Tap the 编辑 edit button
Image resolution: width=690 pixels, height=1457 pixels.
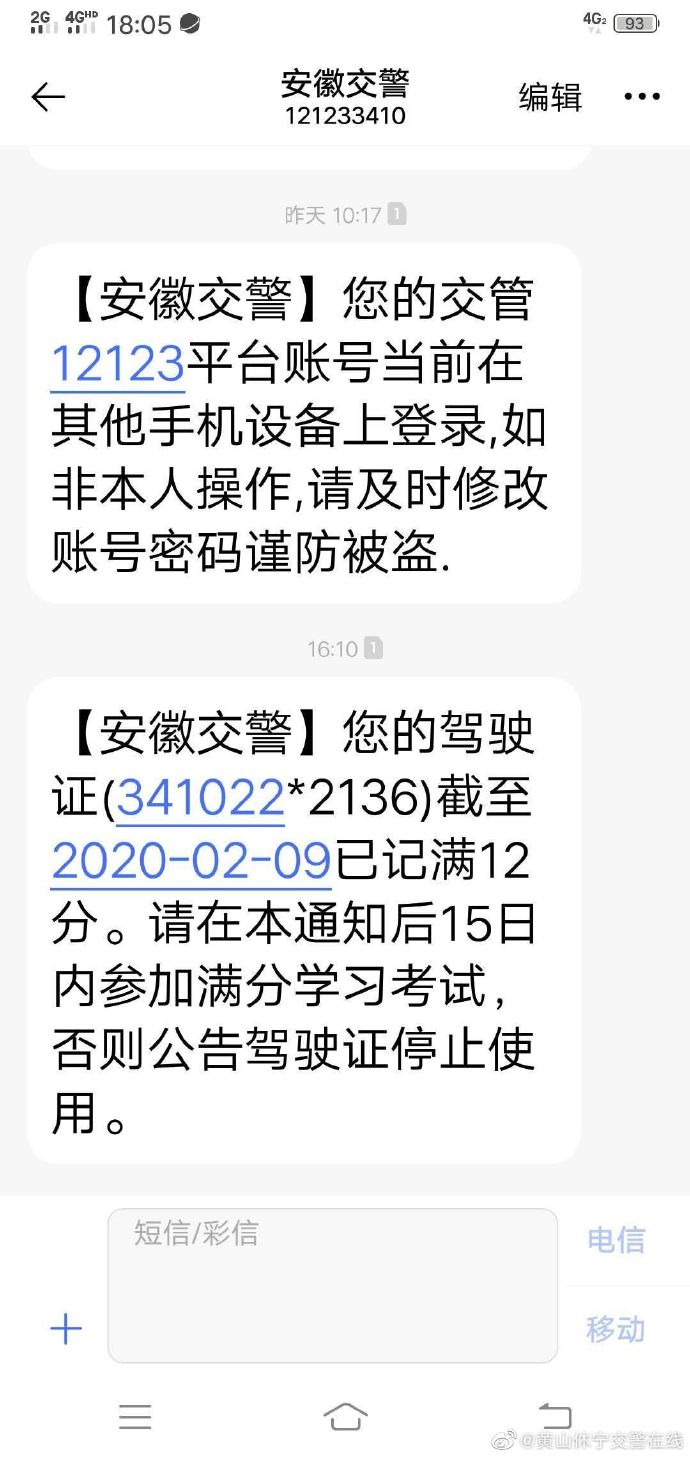click(550, 97)
